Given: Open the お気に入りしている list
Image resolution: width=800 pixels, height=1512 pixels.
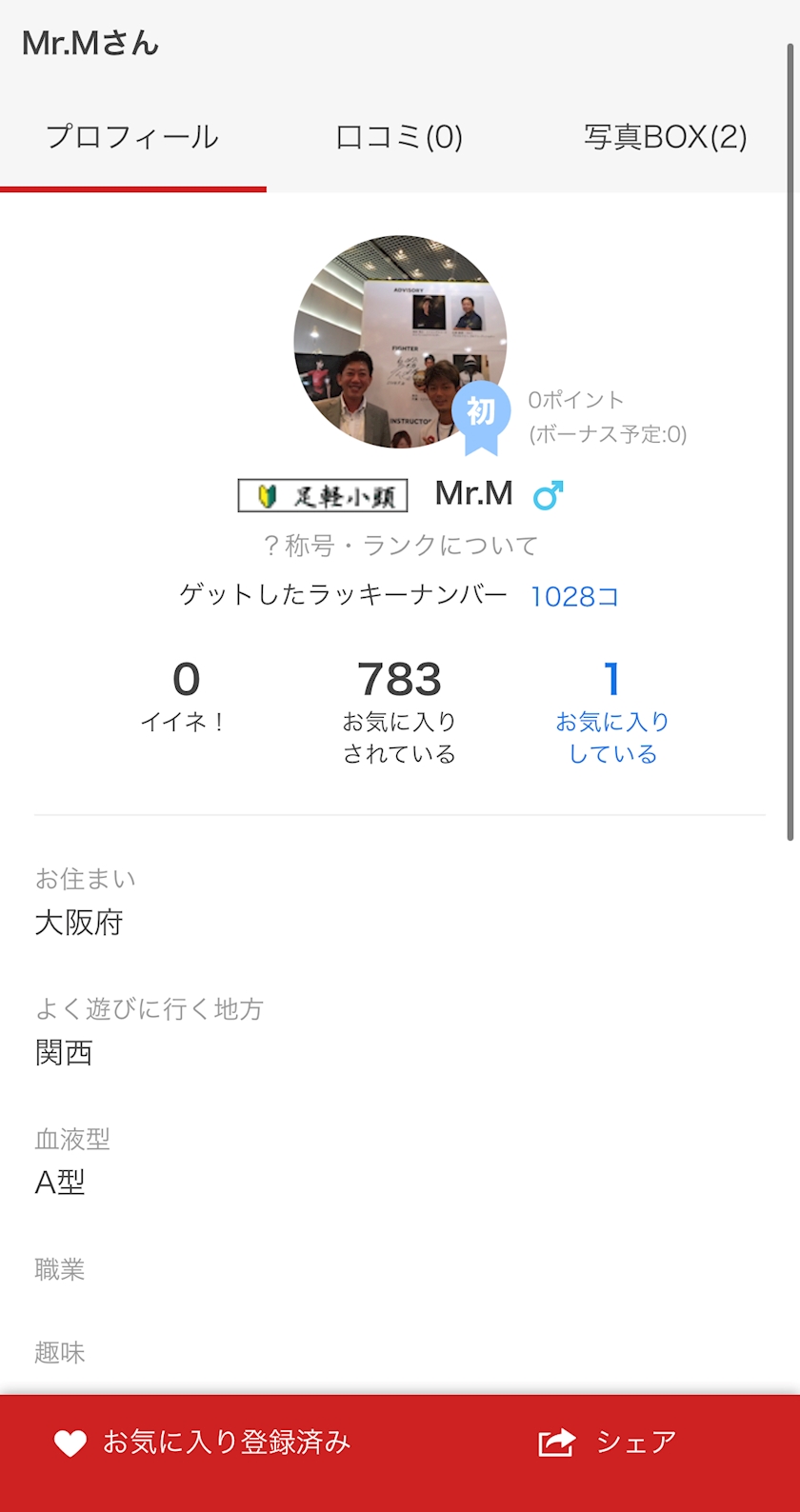Looking at the screenshot, I should [612, 712].
